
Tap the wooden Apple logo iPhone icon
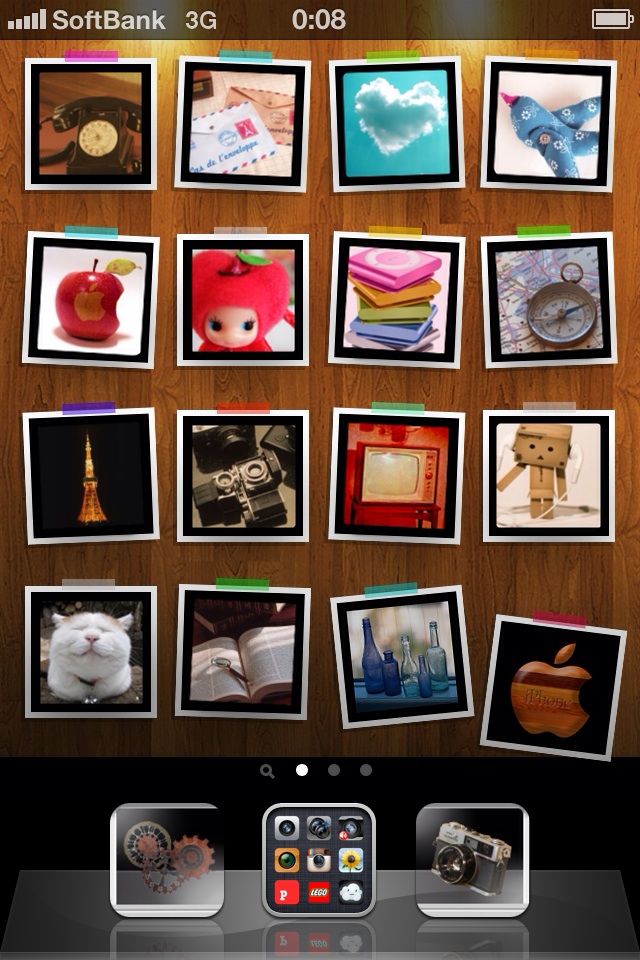coord(554,688)
